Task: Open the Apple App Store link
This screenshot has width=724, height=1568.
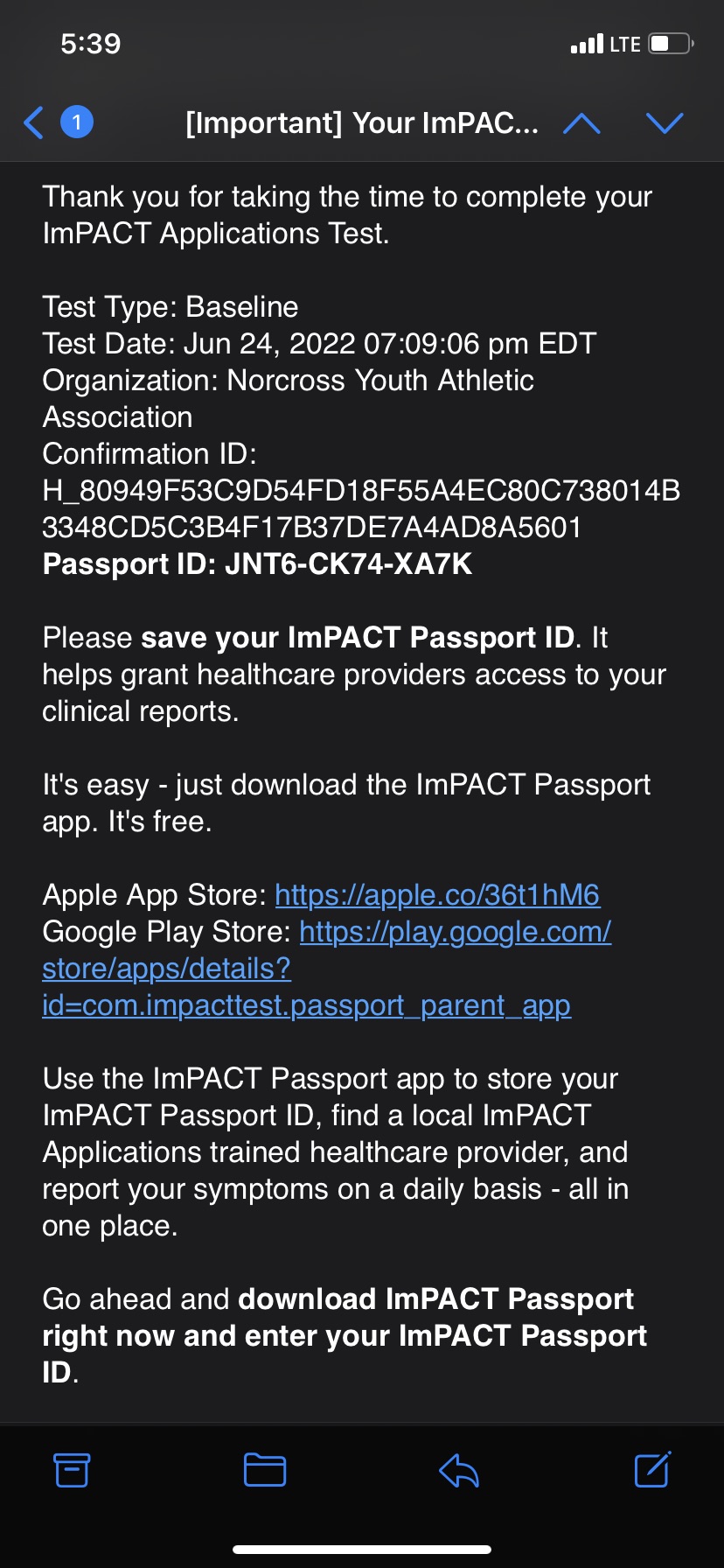Action: (437, 895)
